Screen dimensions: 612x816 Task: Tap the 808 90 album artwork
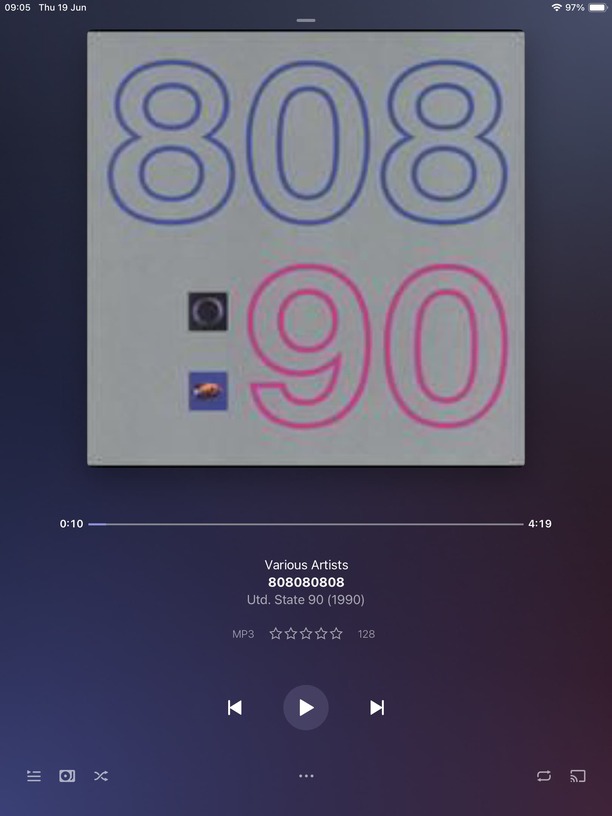click(x=306, y=248)
